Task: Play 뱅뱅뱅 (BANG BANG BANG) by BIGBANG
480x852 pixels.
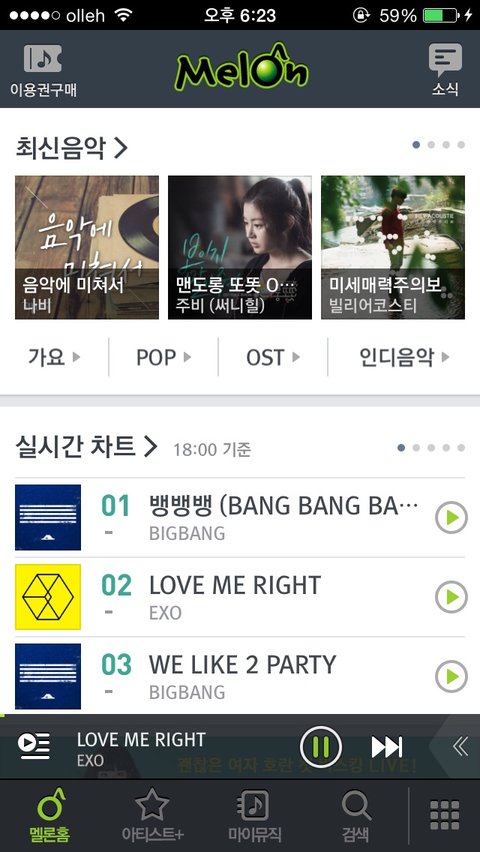Action: 451,518
